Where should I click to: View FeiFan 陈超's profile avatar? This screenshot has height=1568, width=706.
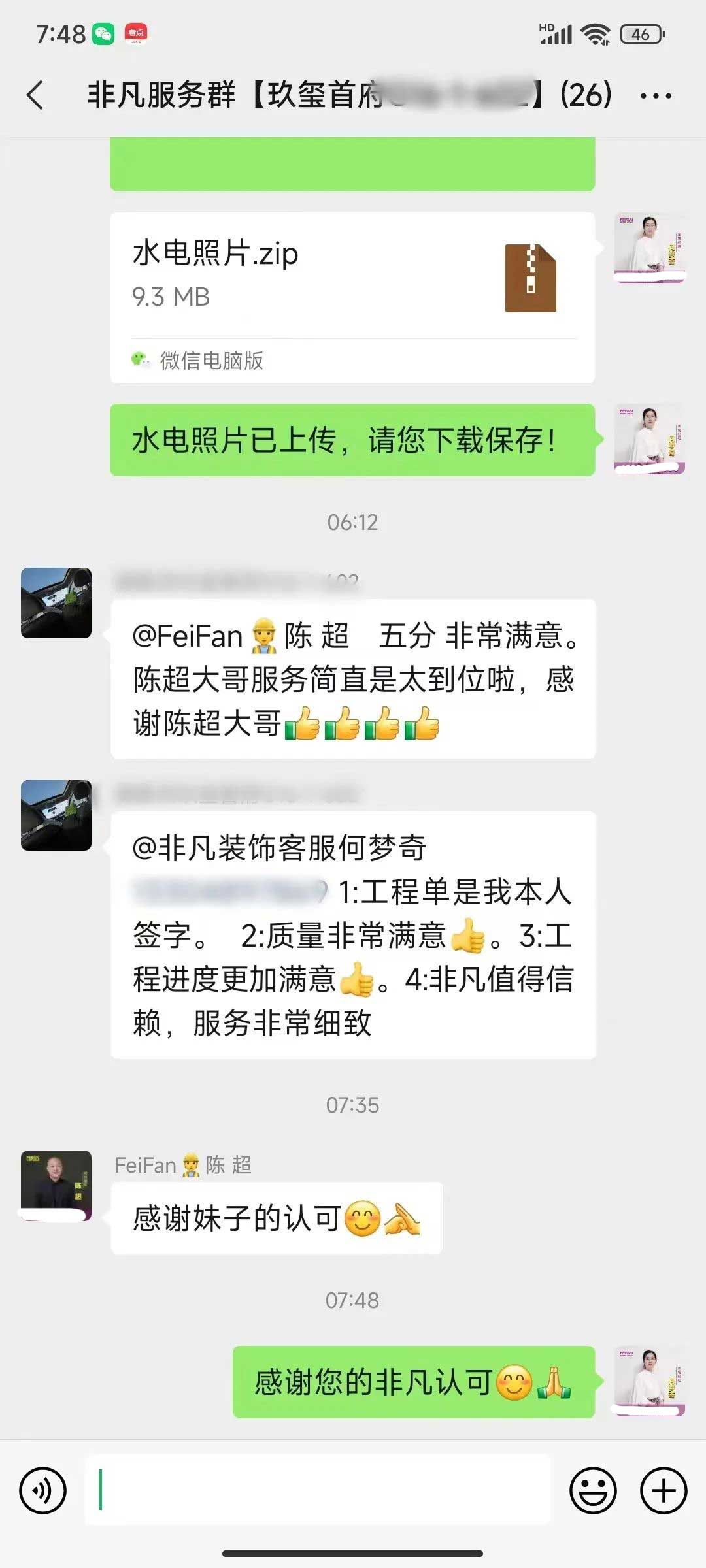tap(56, 1184)
